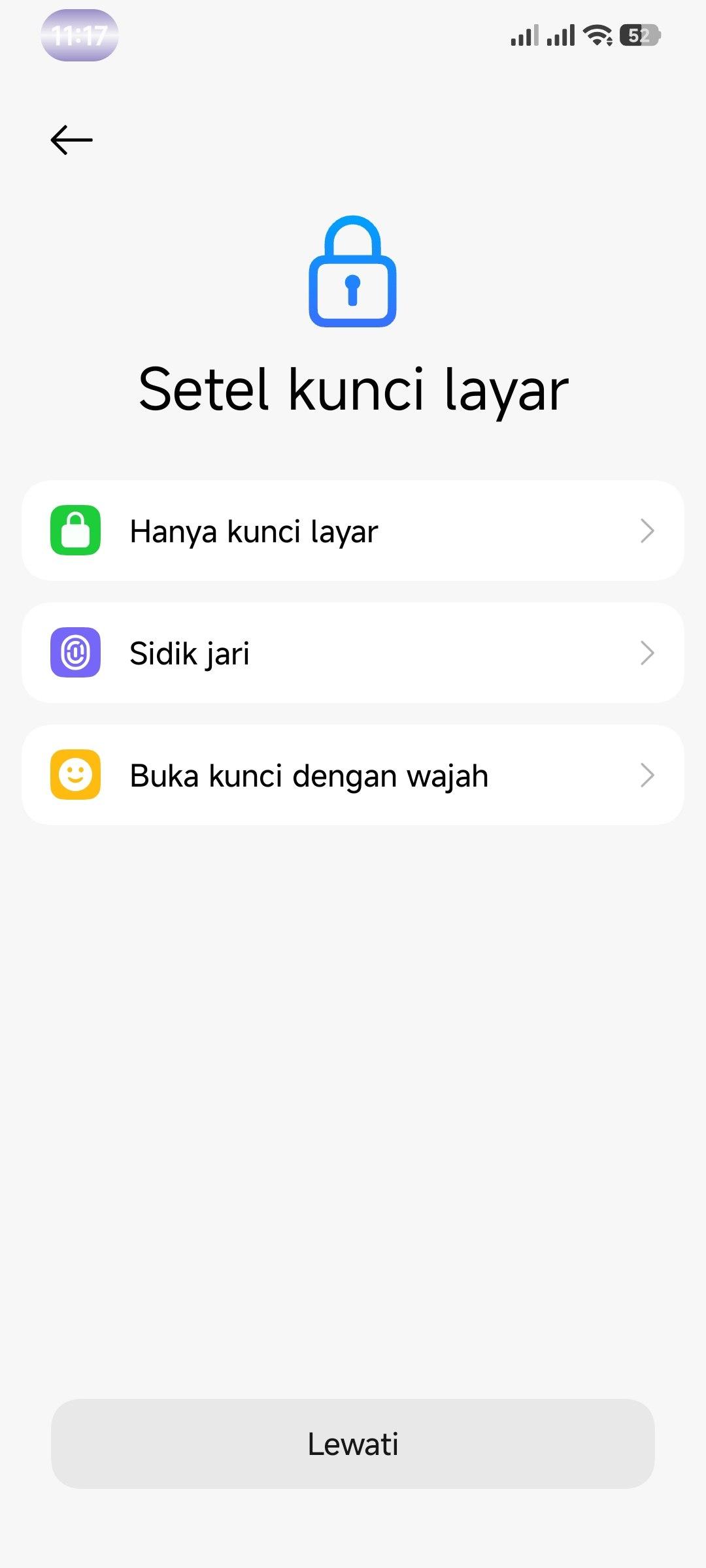Open Hanya kunci layar option
The height and width of the screenshot is (1568, 706).
click(353, 531)
